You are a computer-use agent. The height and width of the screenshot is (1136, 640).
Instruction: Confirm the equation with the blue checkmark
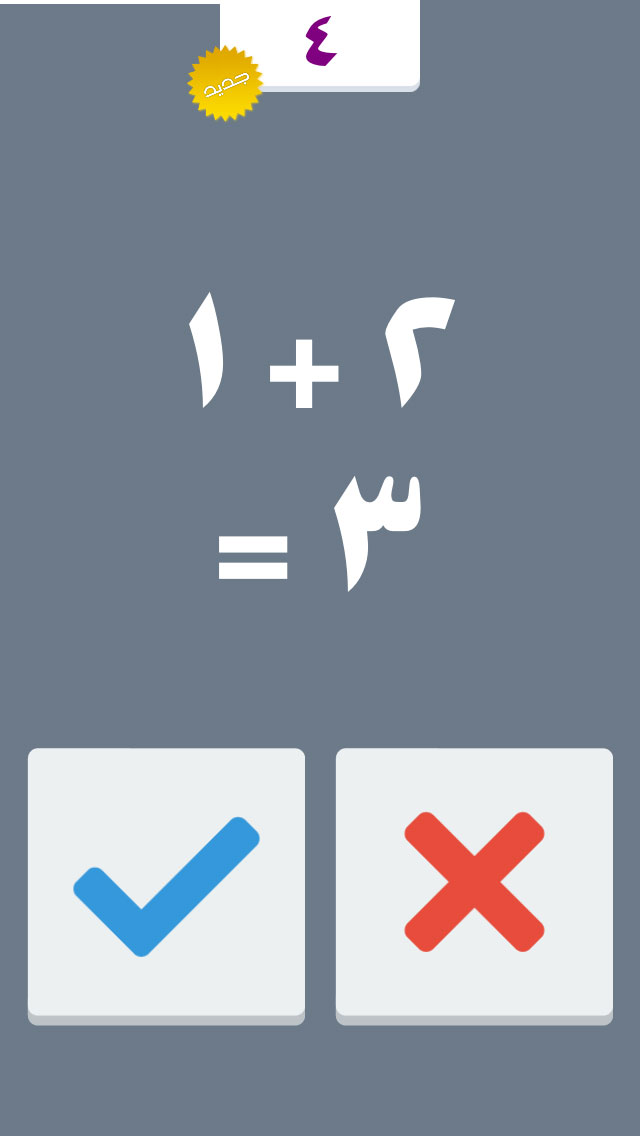pyautogui.click(x=166, y=884)
